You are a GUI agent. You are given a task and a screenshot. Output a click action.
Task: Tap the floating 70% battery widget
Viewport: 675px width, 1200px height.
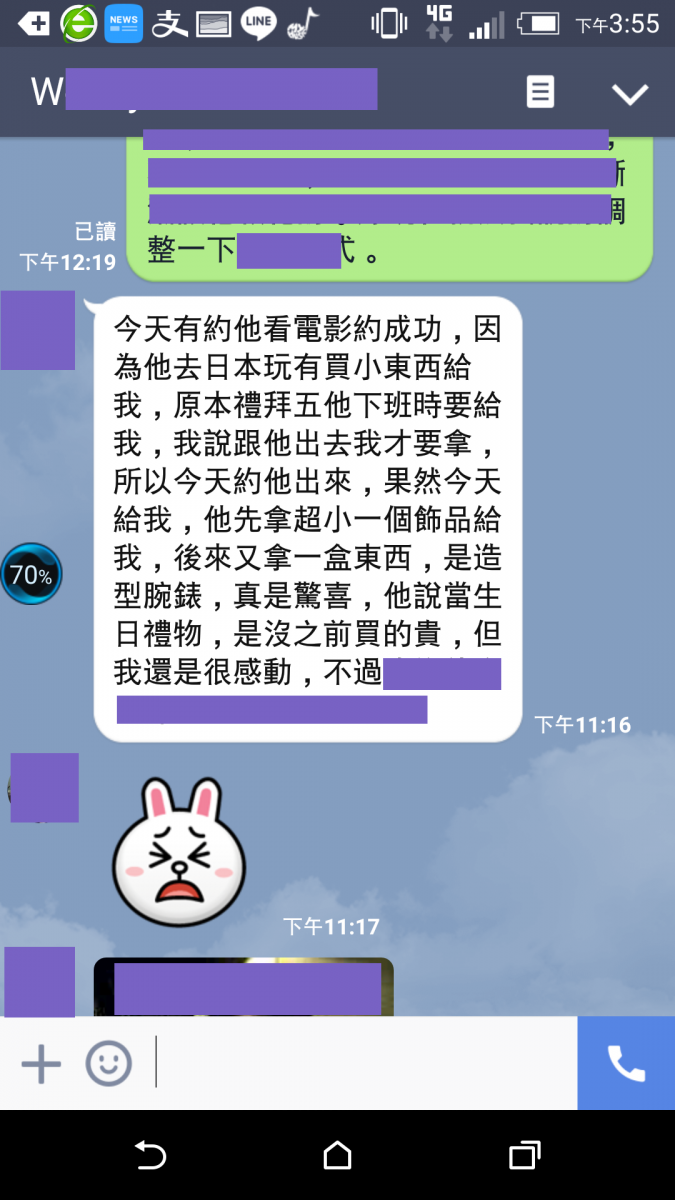tap(31, 574)
